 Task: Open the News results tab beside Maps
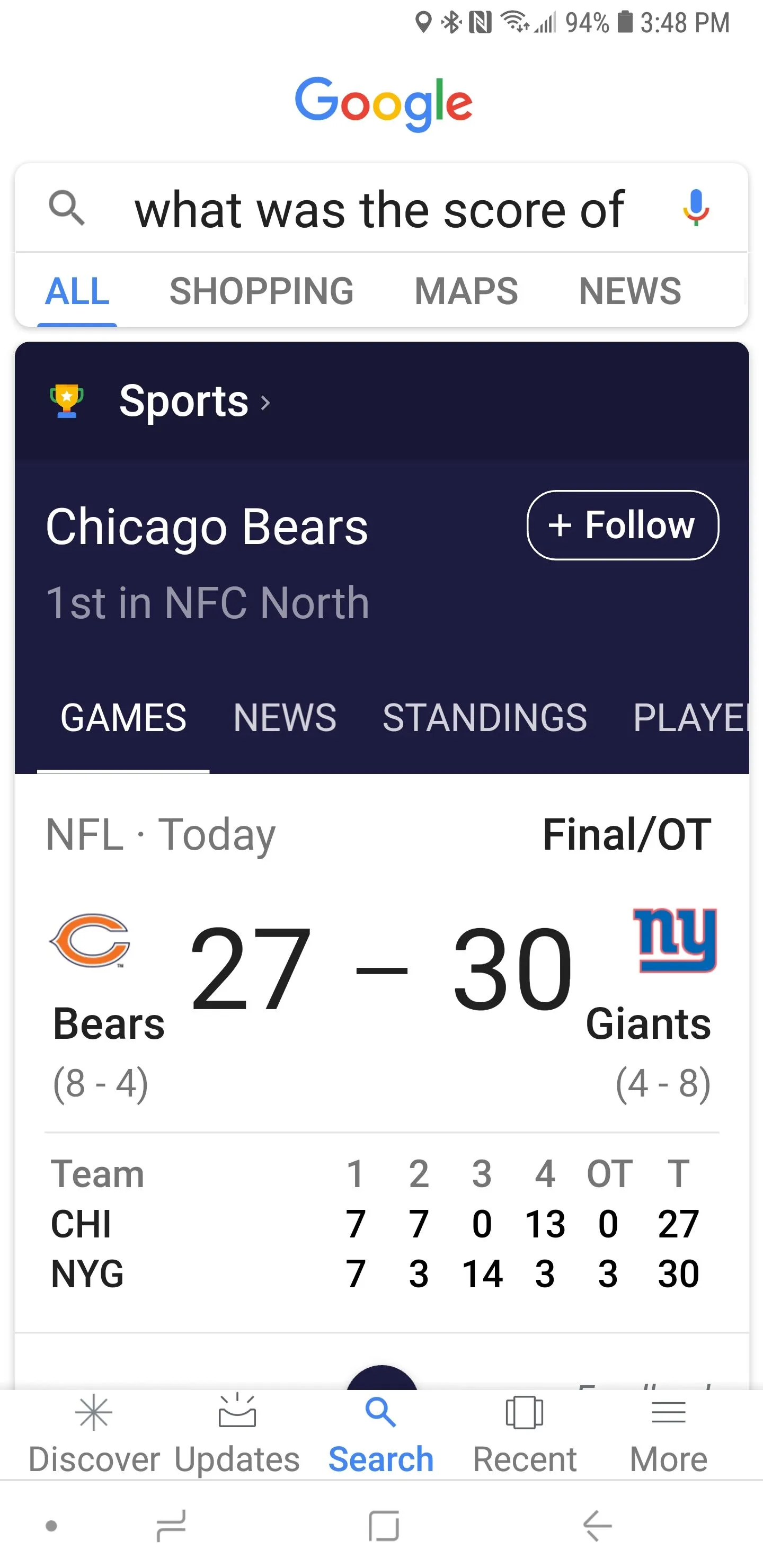click(x=629, y=291)
